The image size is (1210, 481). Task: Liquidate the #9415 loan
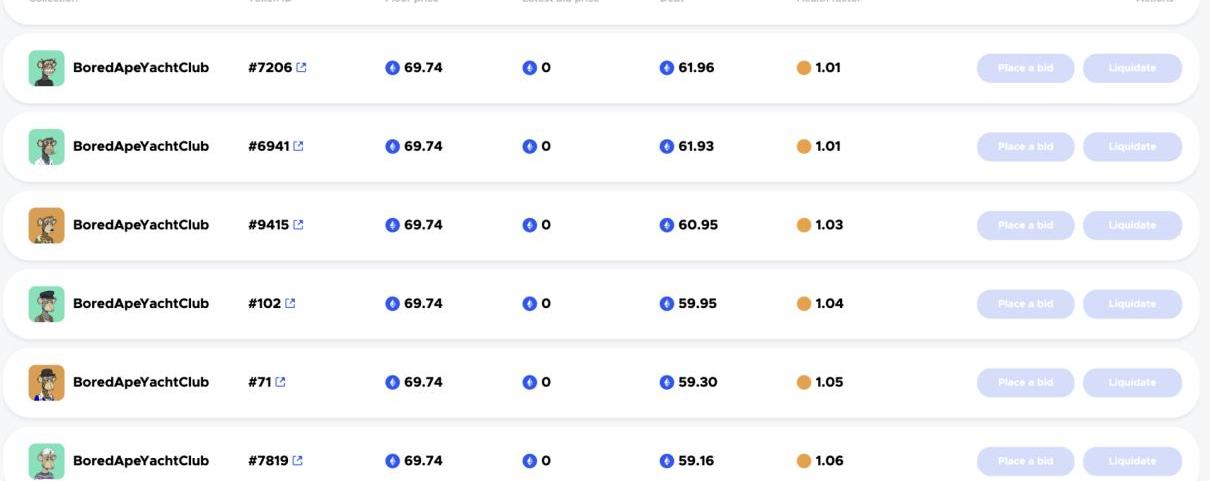1132,225
